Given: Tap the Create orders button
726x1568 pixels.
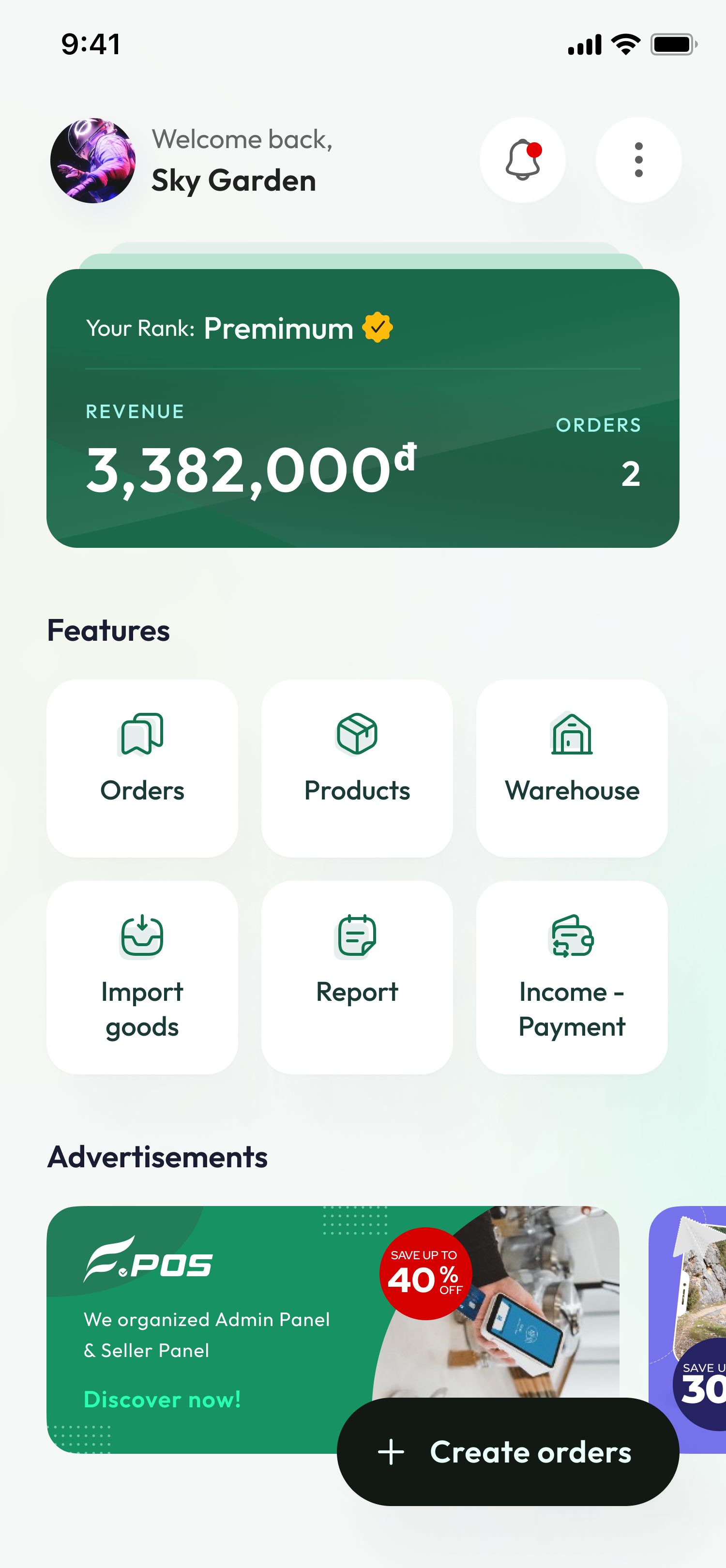Looking at the screenshot, I should point(508,1452).
